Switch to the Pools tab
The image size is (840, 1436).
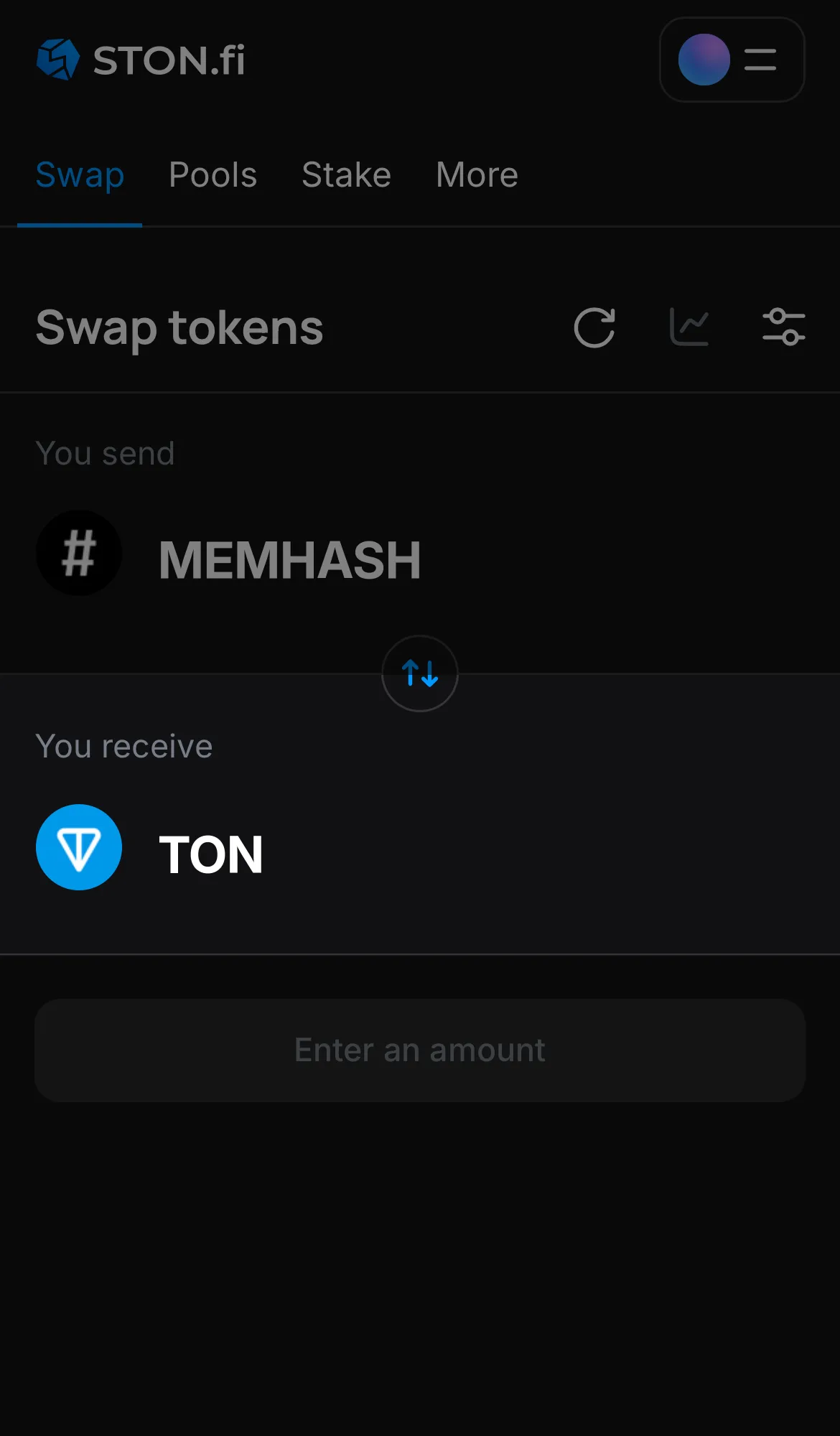coord(213,174)
